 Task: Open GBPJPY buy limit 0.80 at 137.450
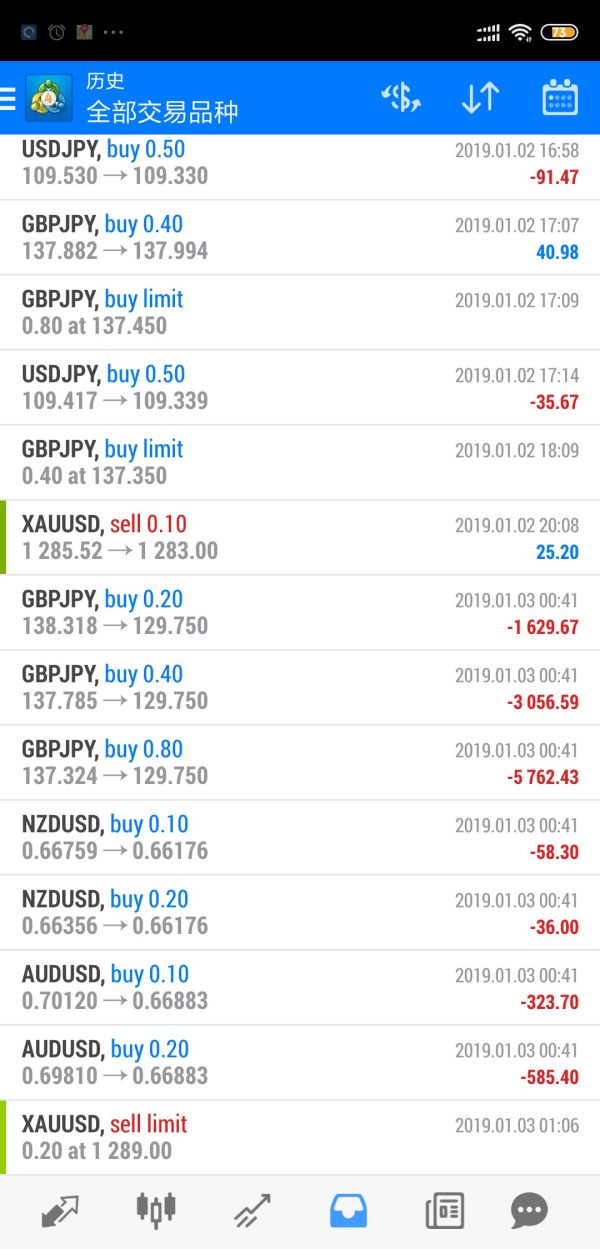(x=300, y=313)
